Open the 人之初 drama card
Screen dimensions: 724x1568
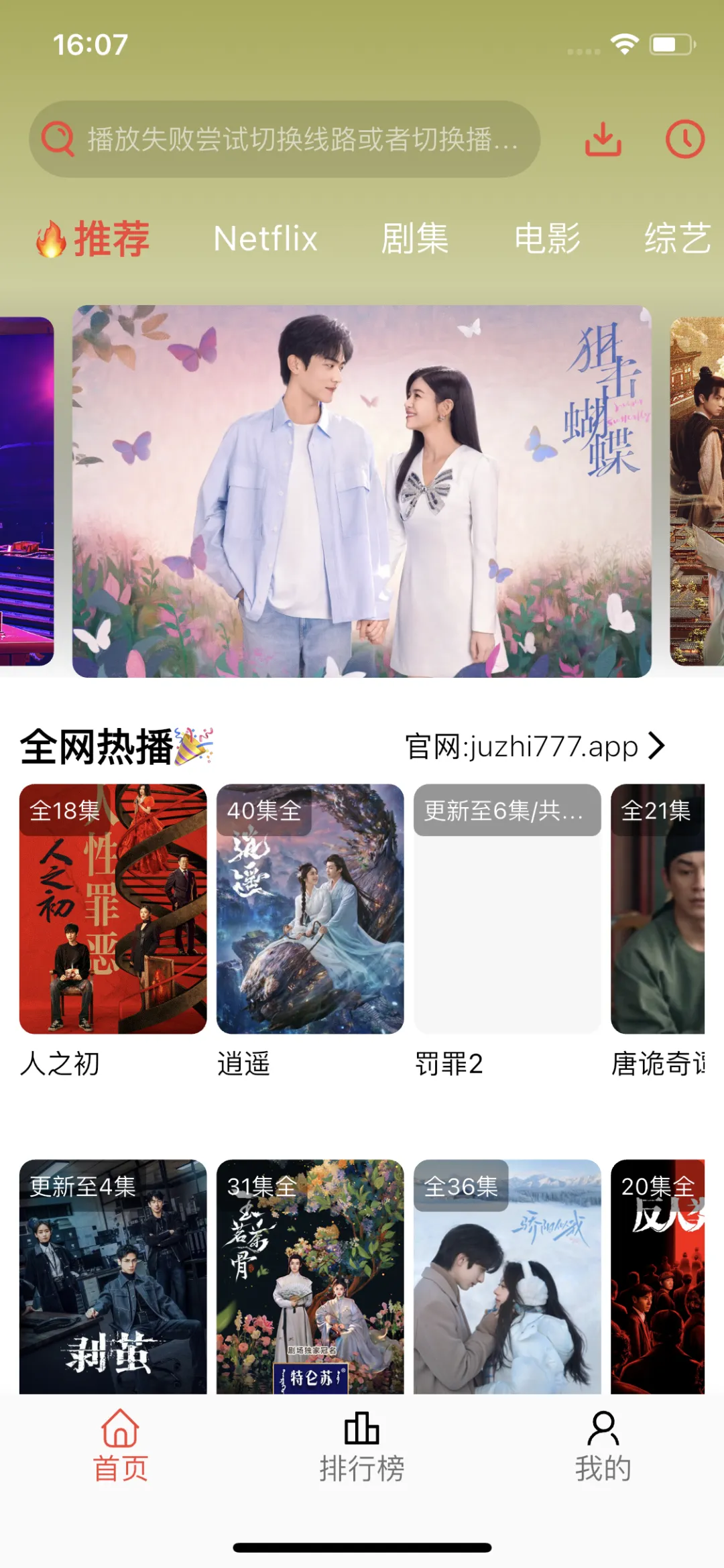coord(113,909)
